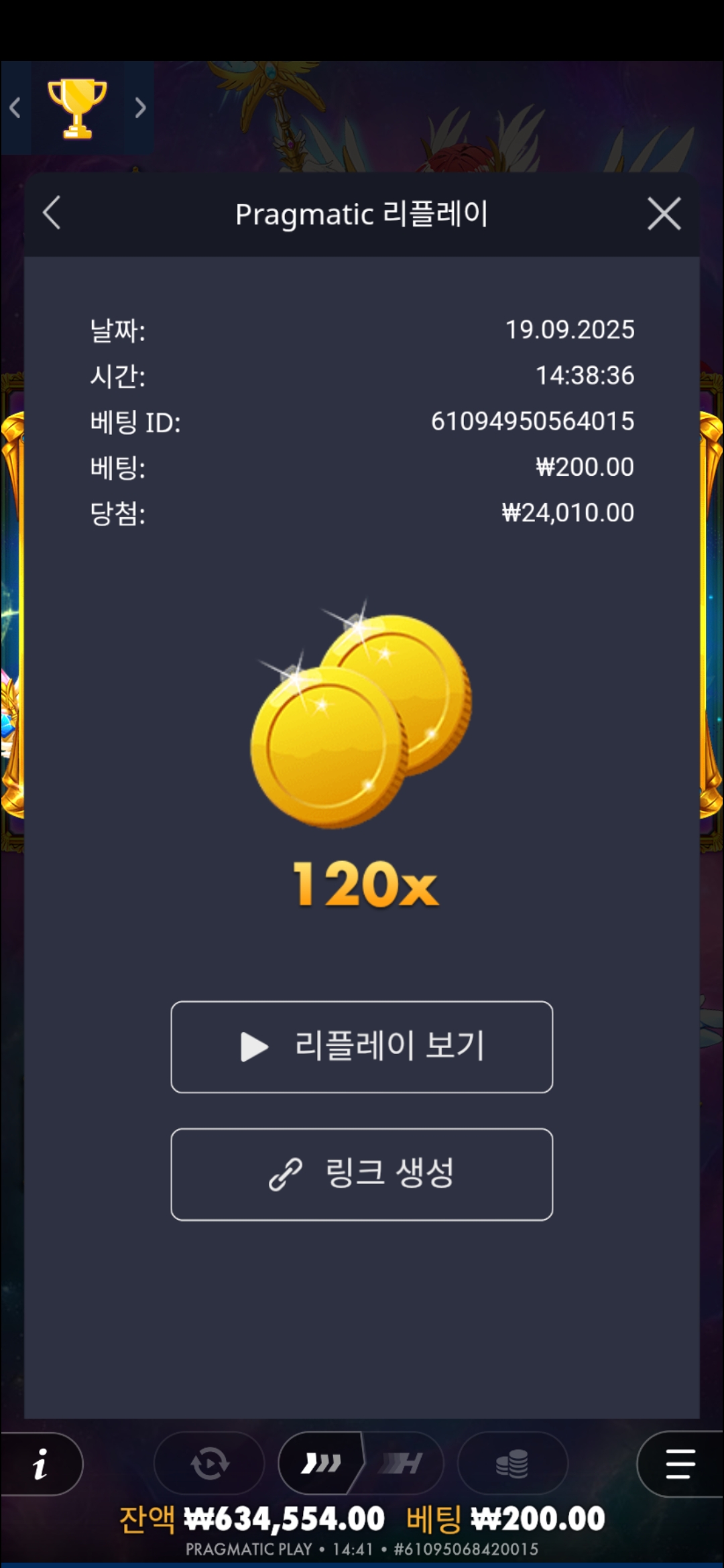Image resolution: width=724 pixels, height=1568 pixels.
Task: Go to the next banner arrow beside trophy
Action: point(140,108)
